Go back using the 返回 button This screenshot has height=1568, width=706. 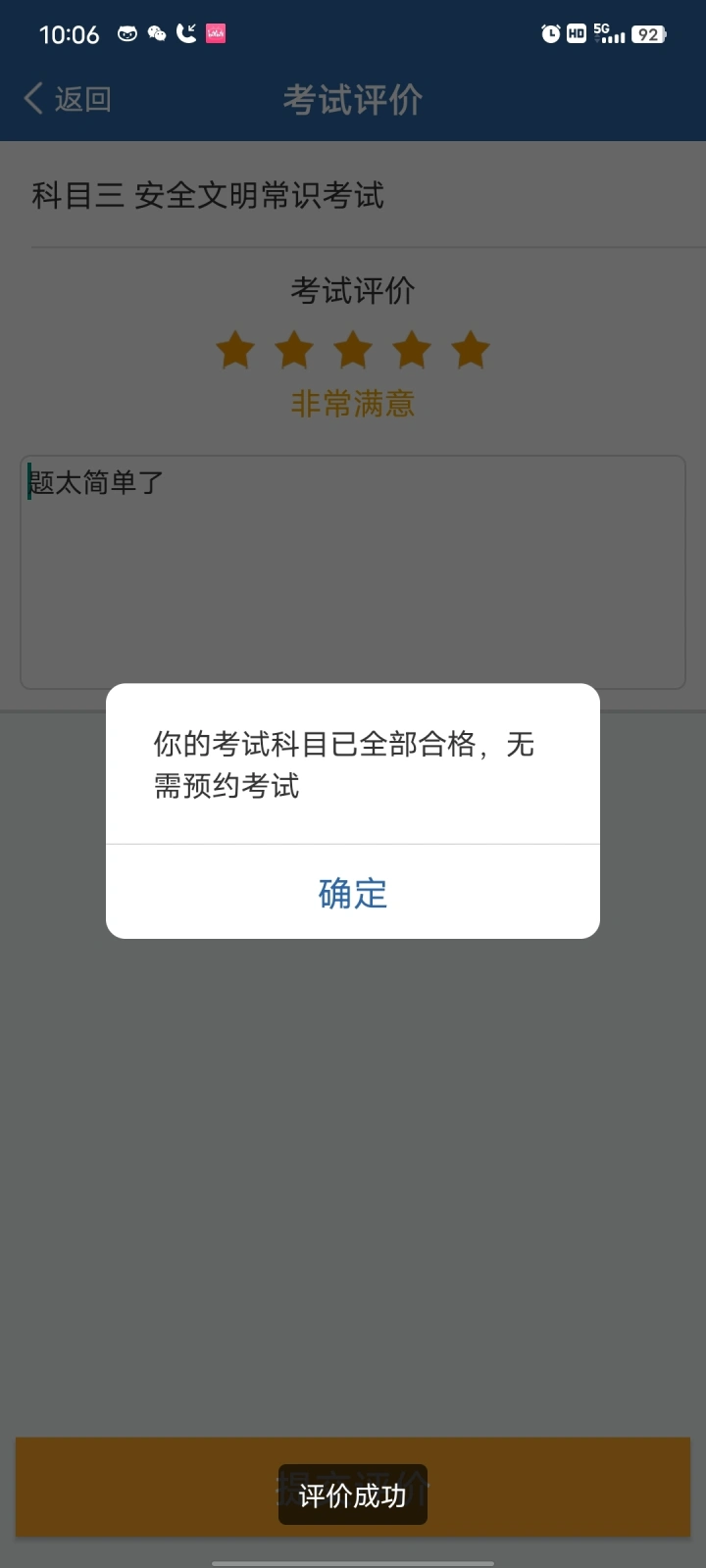67,99
